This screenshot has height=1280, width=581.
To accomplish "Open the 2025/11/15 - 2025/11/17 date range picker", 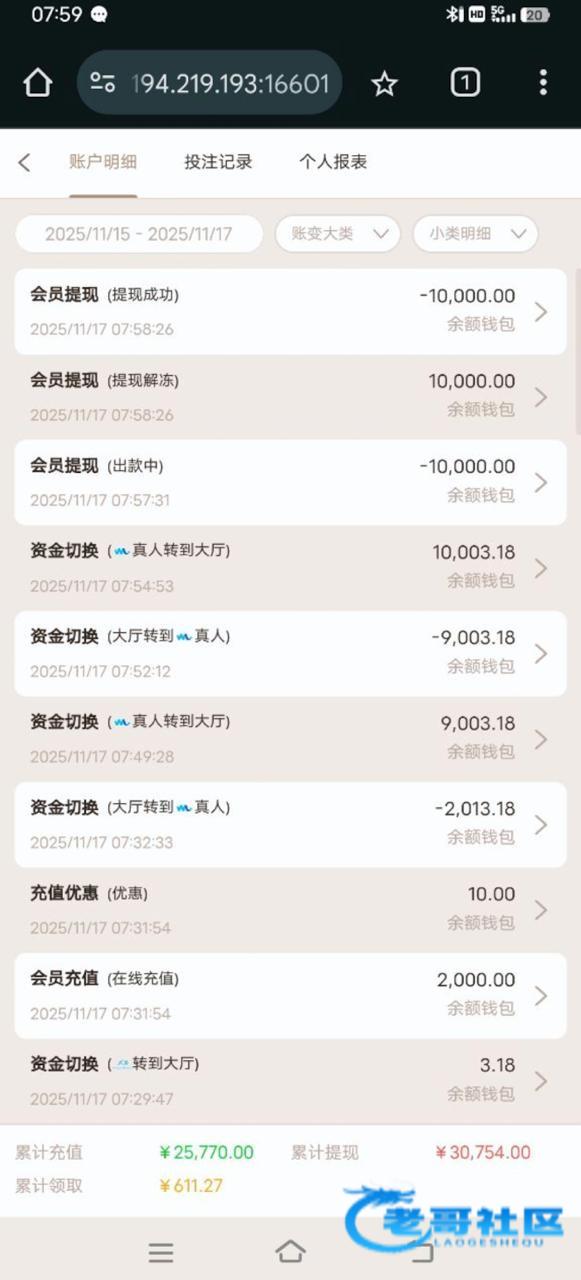I will tap(139, 234).
